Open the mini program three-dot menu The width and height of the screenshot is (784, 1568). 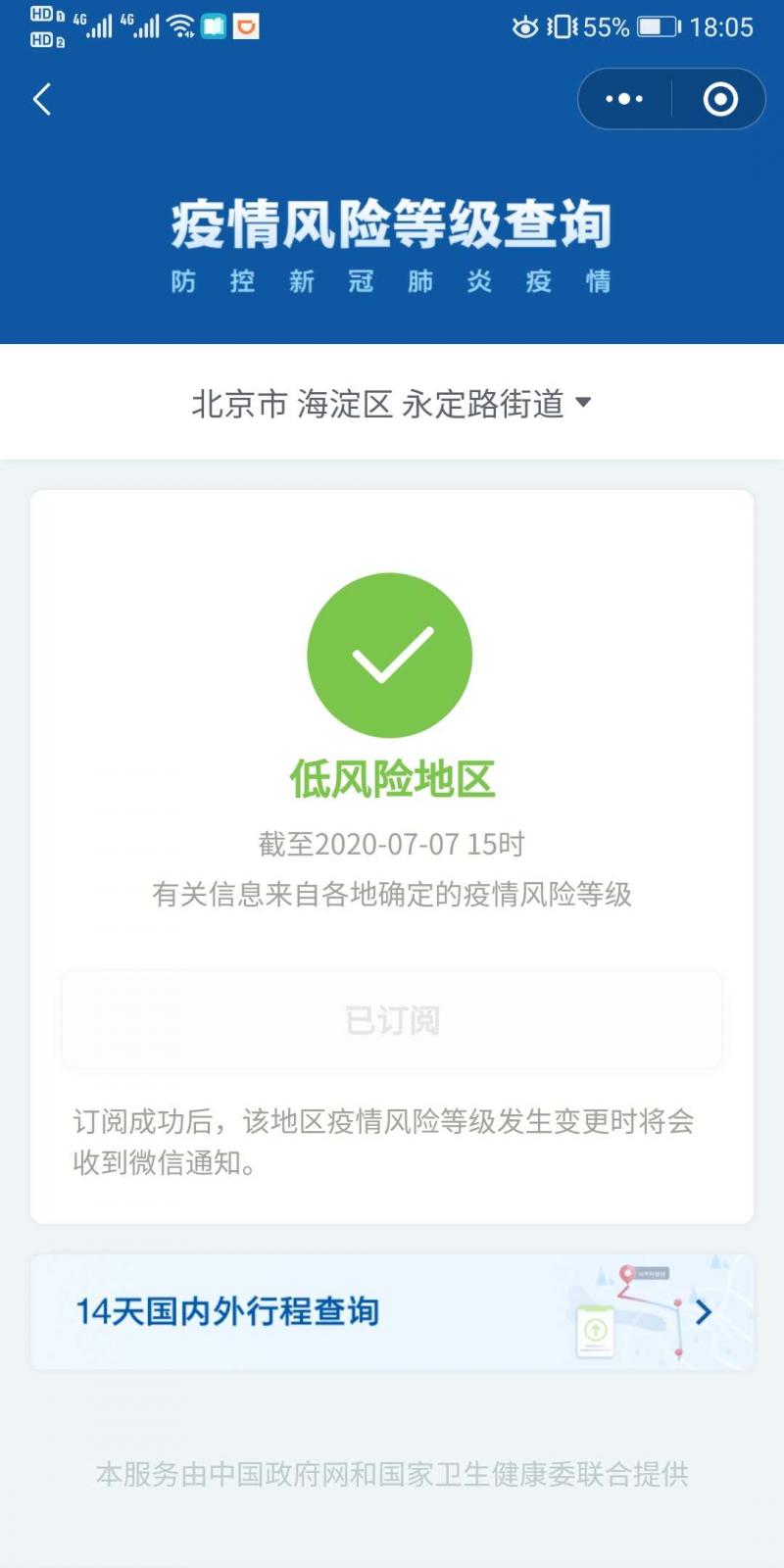point(624,99)
